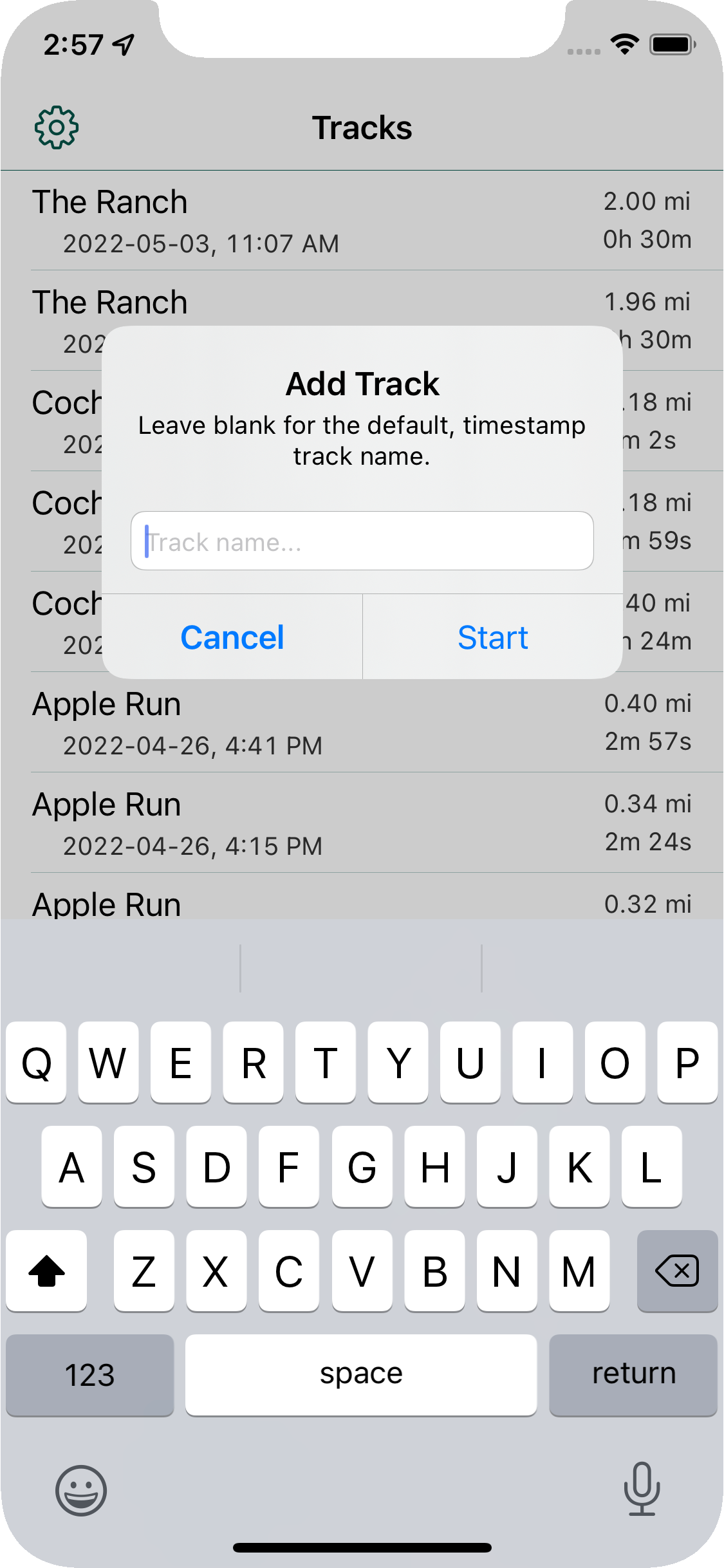
Task: Tap the space bar
Action: 361,1374
